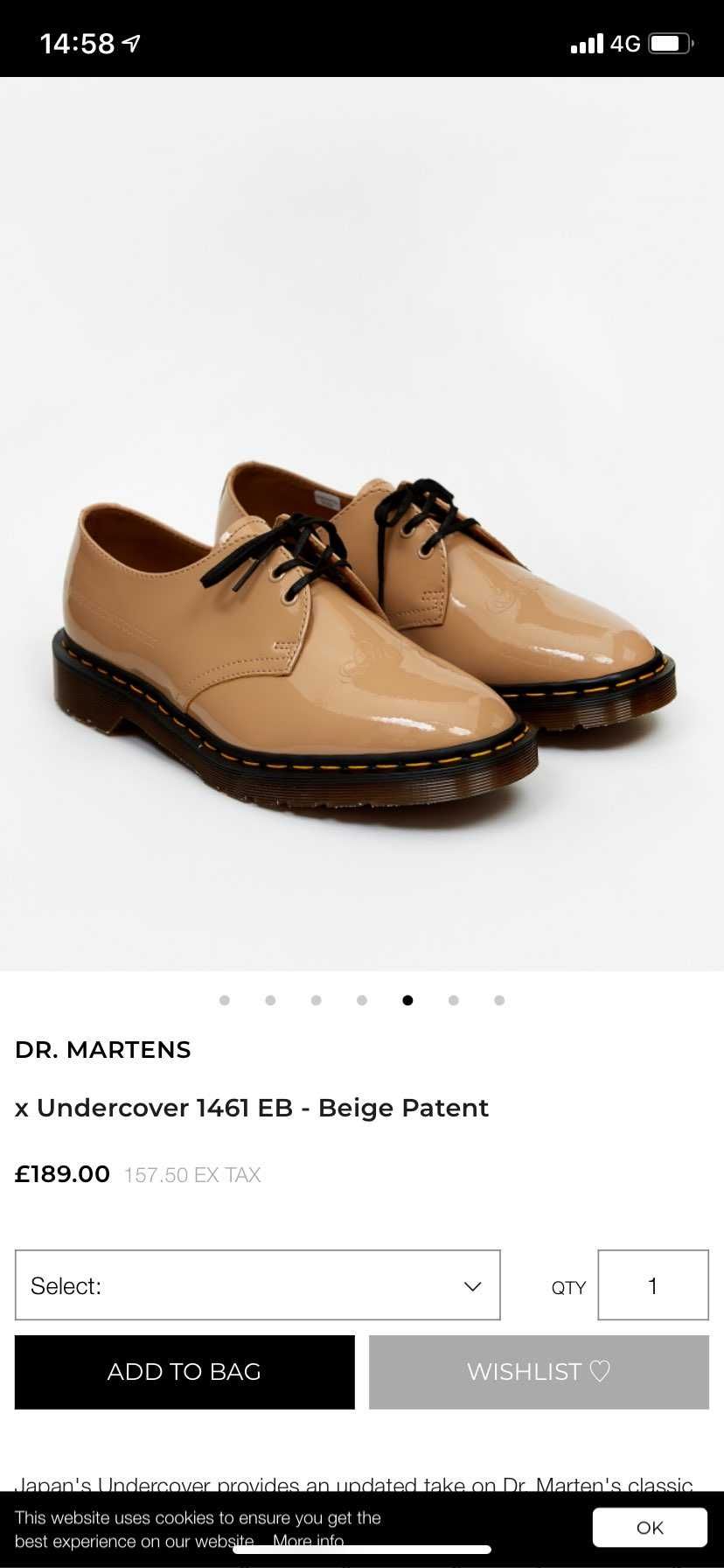
Task: Open the product photo of beige shoes
Action: click(x=362, y=524)
